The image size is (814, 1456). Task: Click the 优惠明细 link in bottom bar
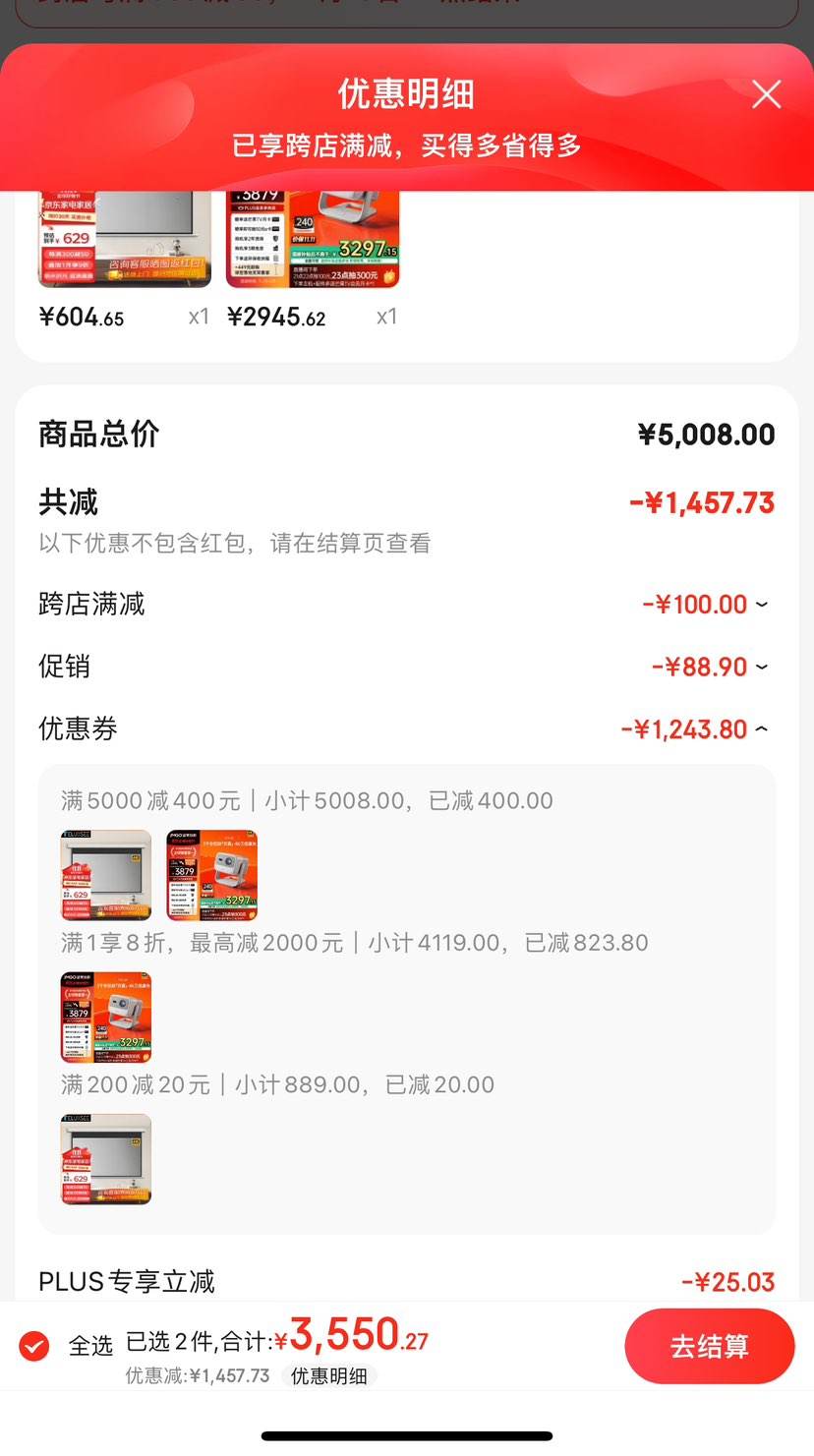pyautogui.click(x=329, y=1376)
